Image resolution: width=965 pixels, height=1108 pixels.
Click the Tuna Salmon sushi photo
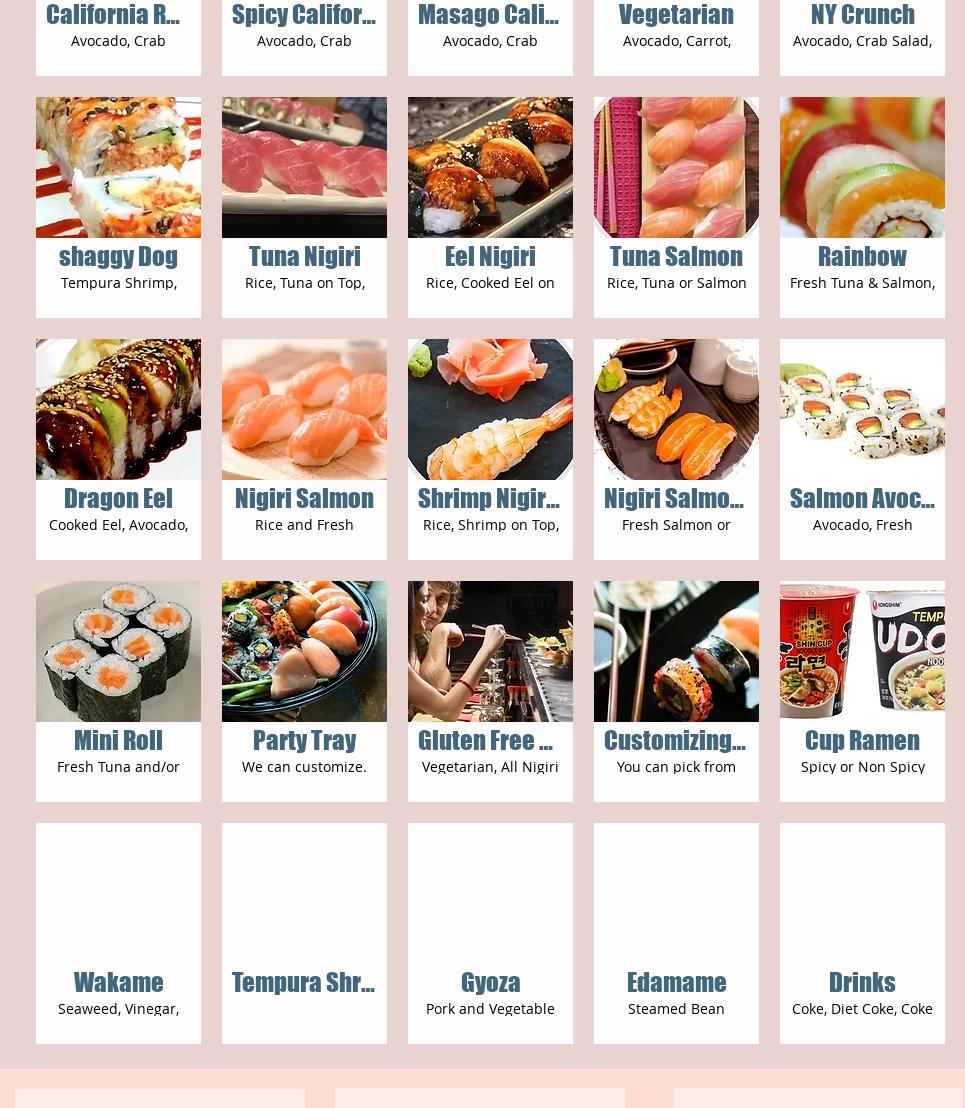point(676,167)
